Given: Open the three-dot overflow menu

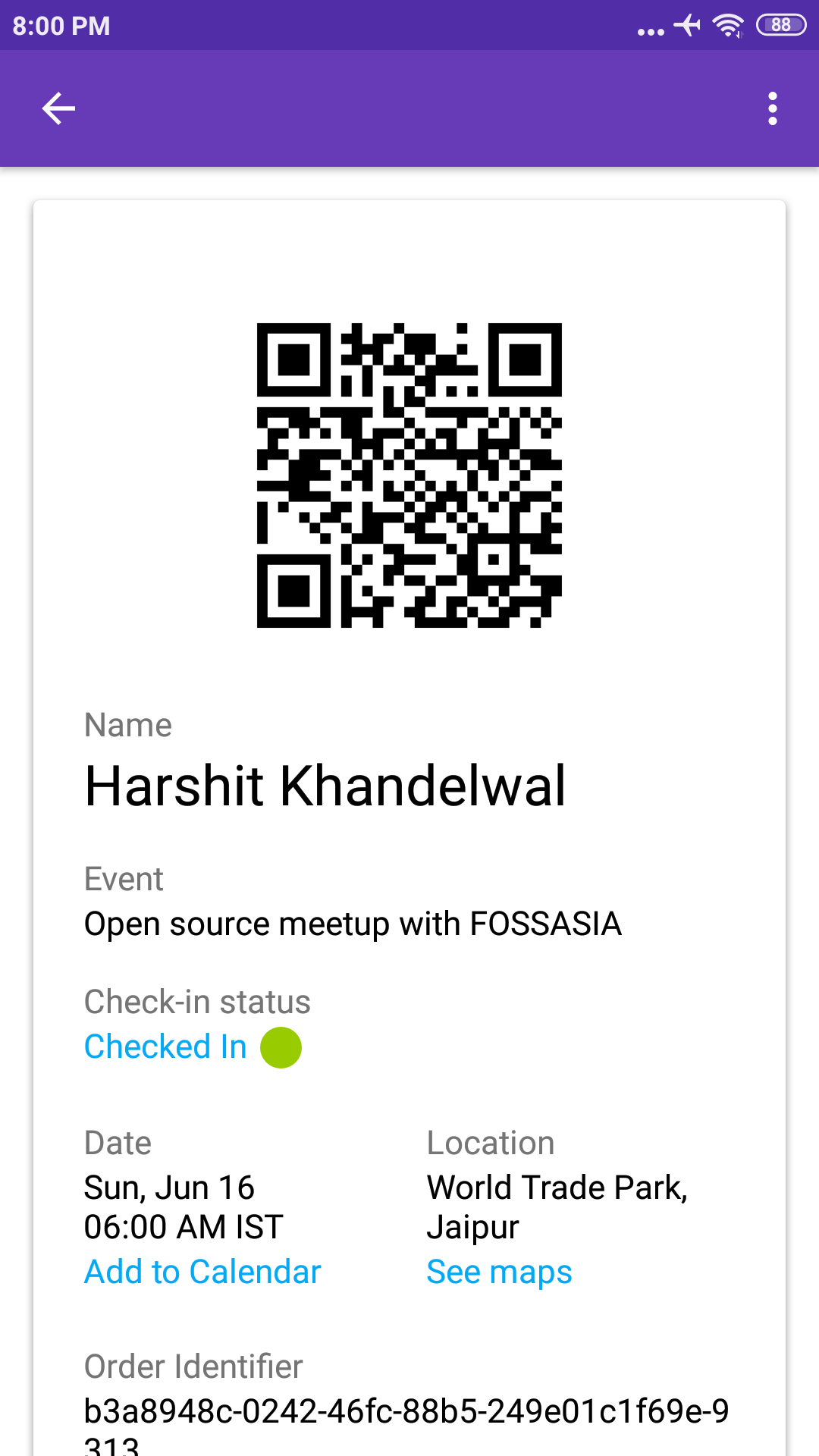Looking at the screenshot, I should (772, 108).
